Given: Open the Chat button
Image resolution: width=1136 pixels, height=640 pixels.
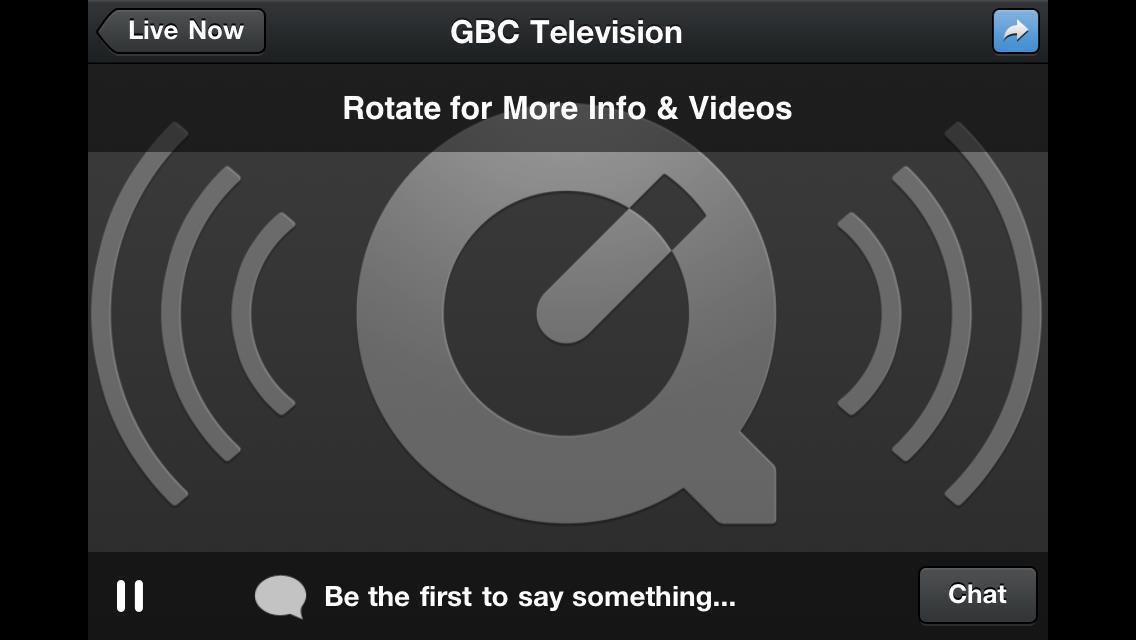Looking at the screenshot, I should pos(977,595).
